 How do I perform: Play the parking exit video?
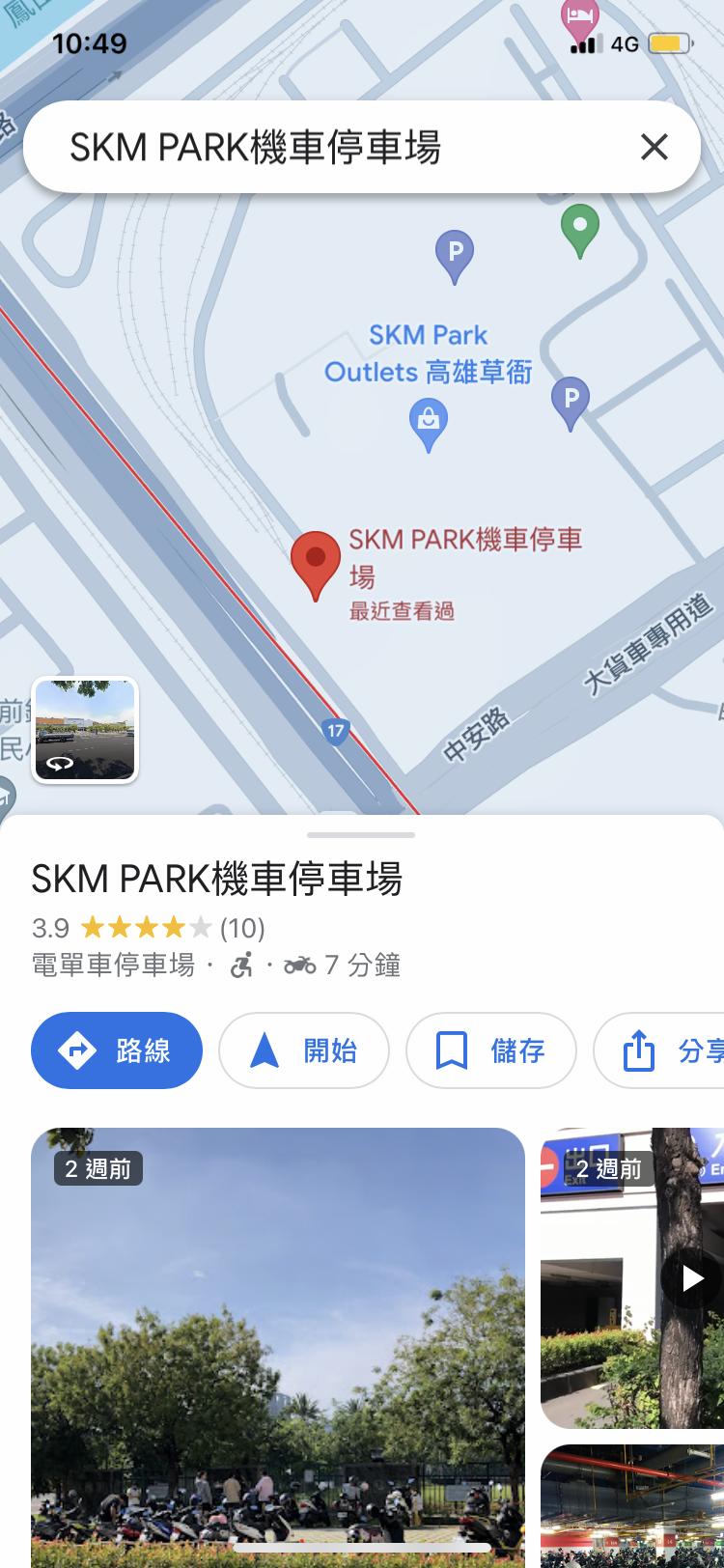click(691, 1278)
